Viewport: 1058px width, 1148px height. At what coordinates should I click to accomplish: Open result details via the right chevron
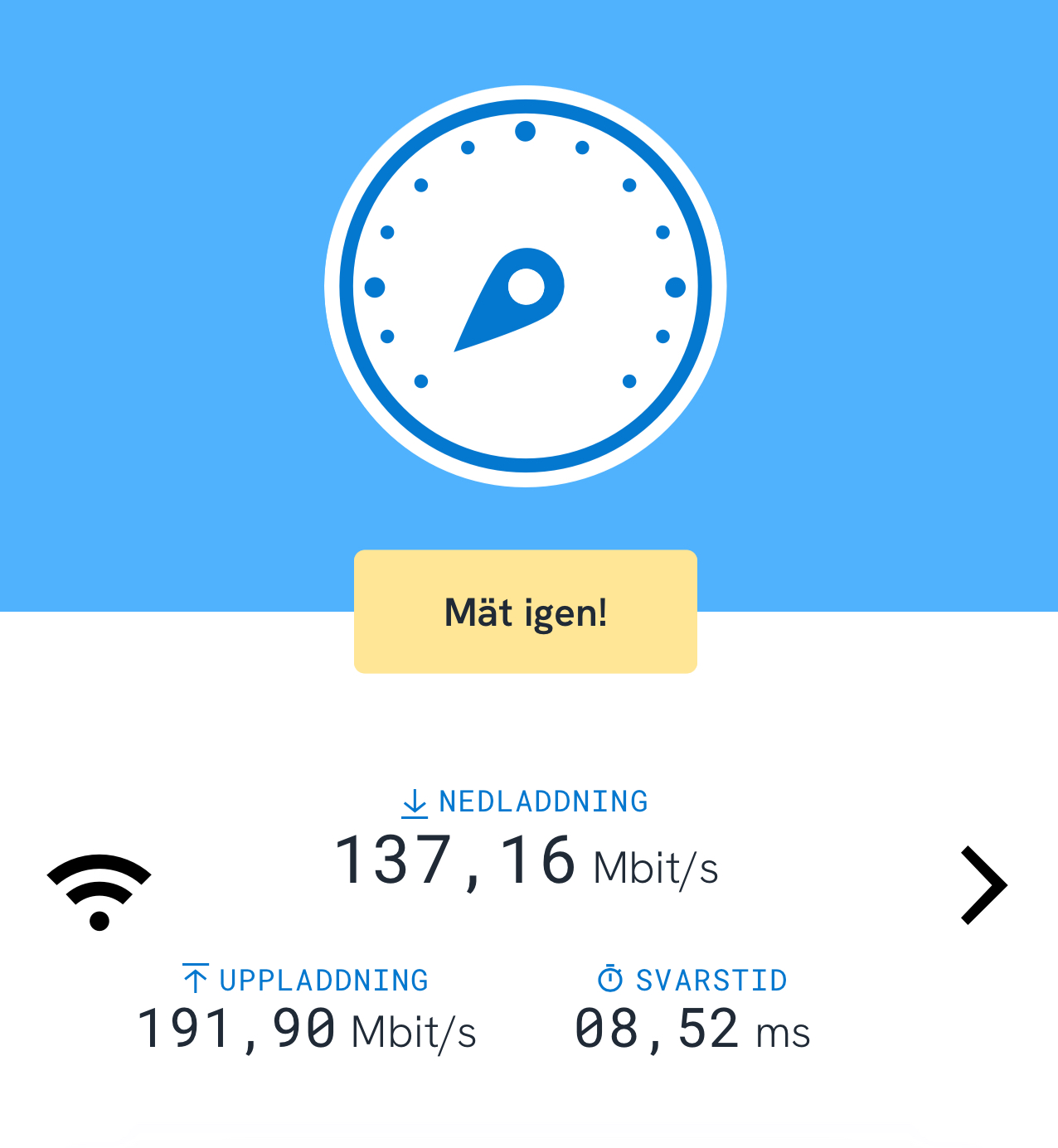point(984,884)
